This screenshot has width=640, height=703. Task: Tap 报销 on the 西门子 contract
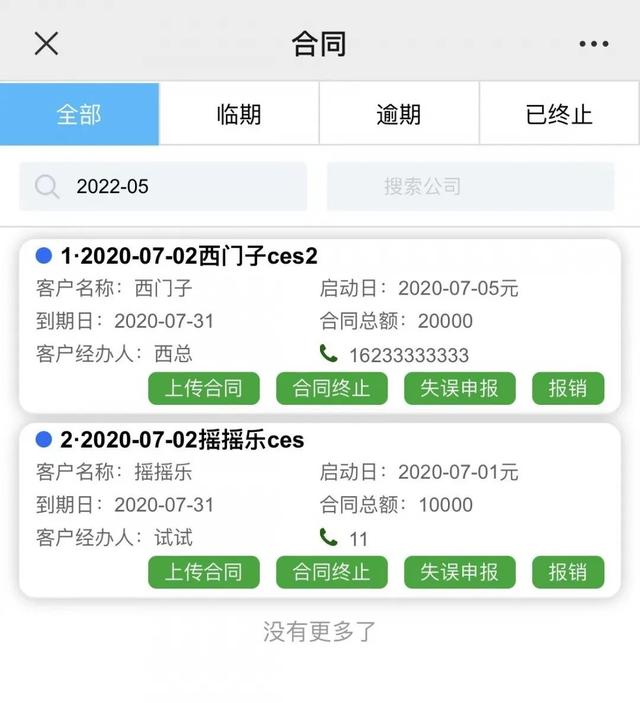pos(567,389)
